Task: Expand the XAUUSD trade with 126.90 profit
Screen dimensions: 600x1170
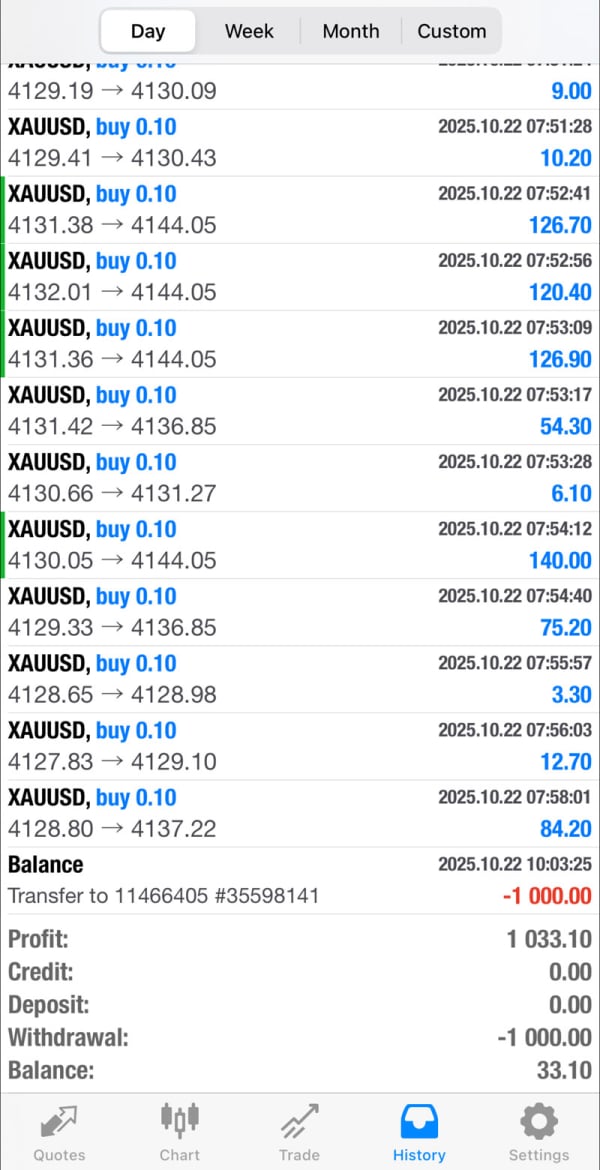Action: pyautogui.click(x=300, y=344)
